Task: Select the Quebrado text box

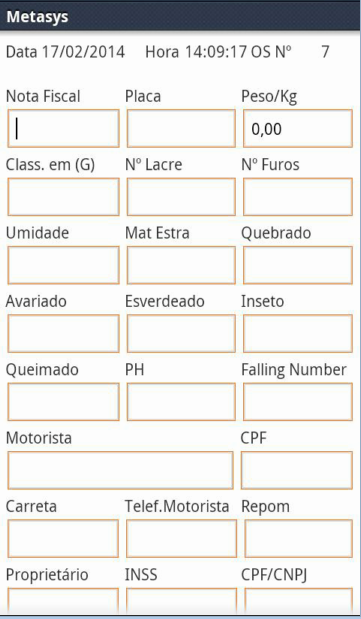Action: 297,265
